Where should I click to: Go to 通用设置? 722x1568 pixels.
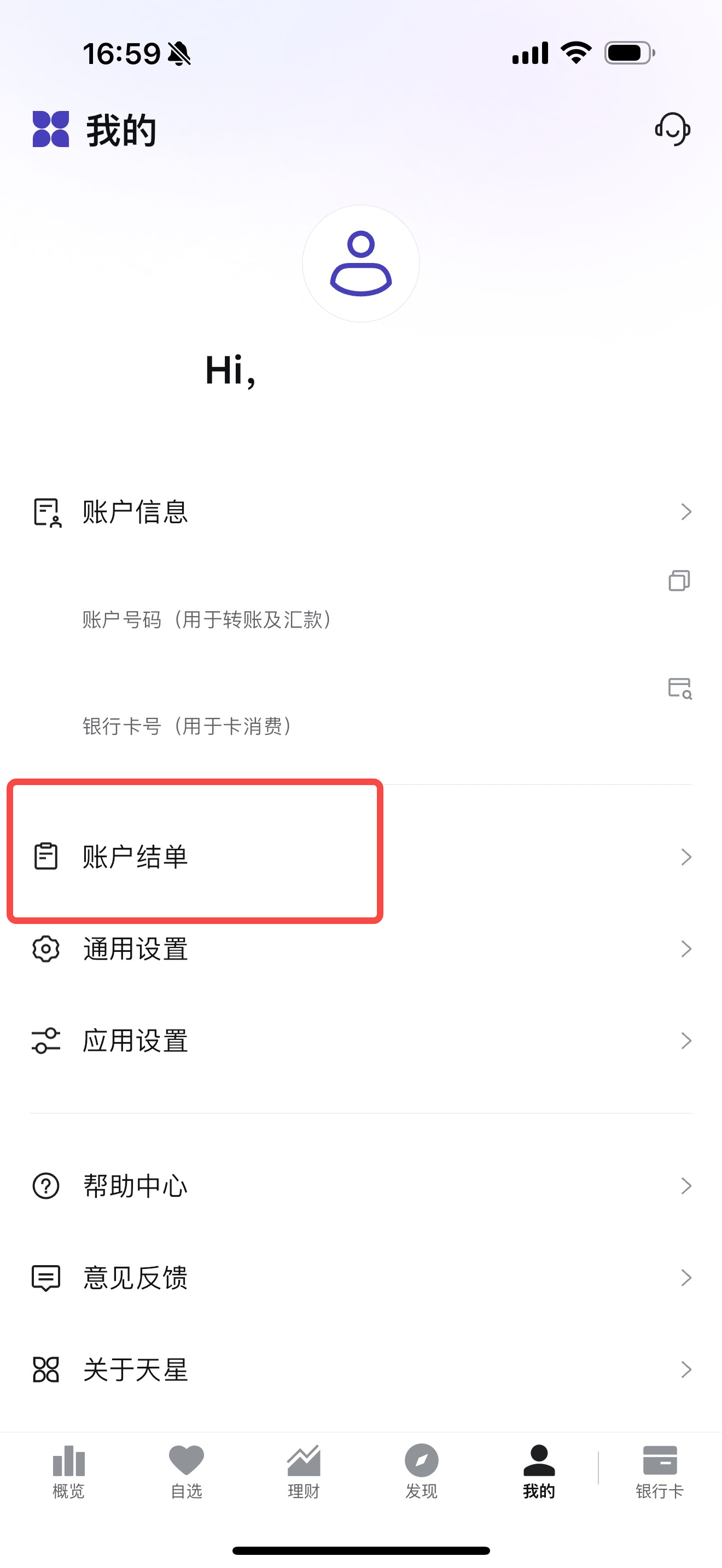pyautogui.click(x=361, y=949)
